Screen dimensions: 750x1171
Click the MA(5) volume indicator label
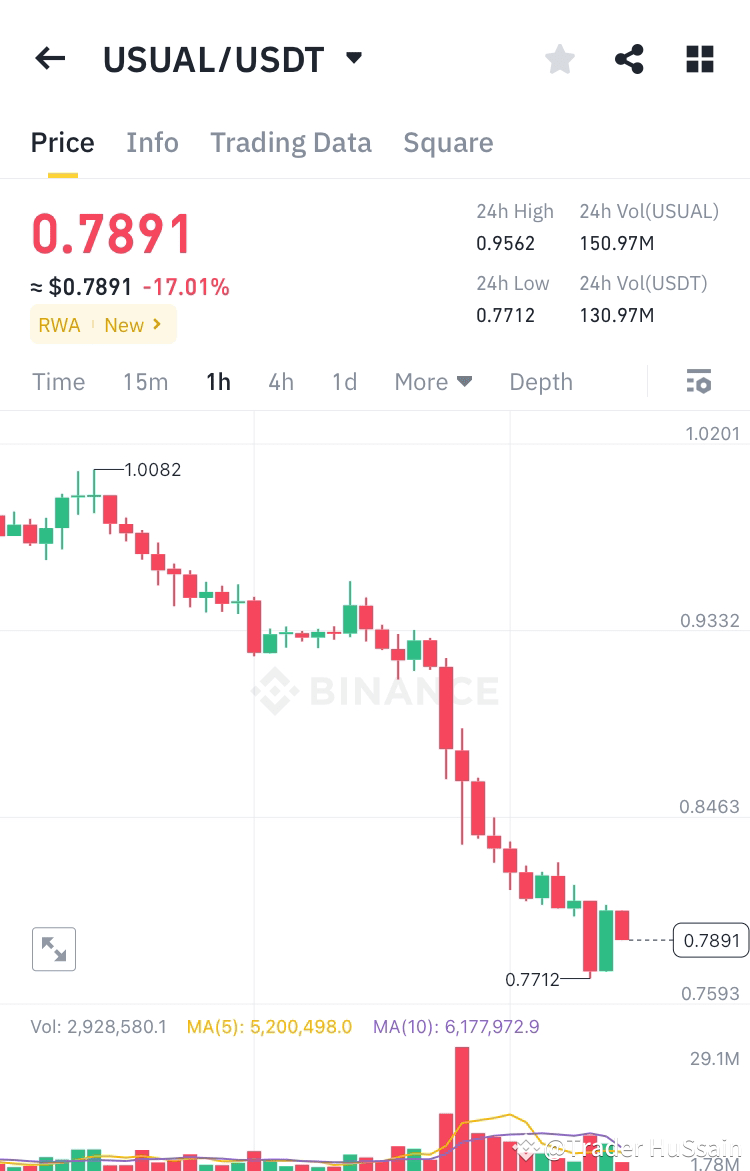coord(268,1026)
